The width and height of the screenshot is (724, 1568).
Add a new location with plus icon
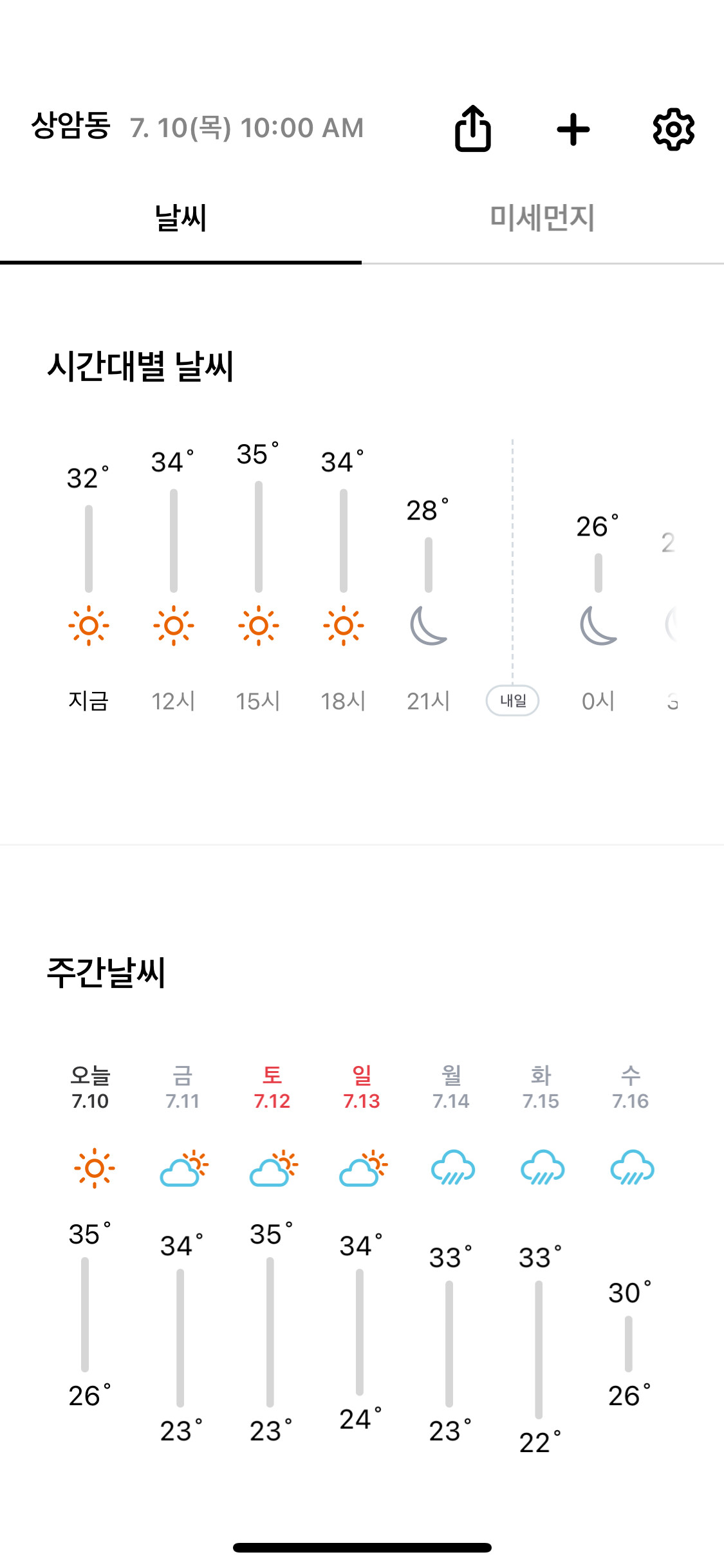tap(573, 129)
